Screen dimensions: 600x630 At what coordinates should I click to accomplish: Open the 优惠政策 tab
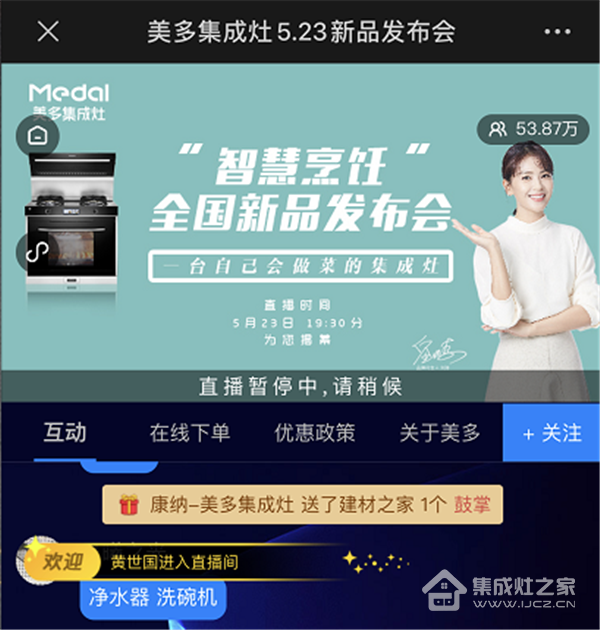point(315,433)
